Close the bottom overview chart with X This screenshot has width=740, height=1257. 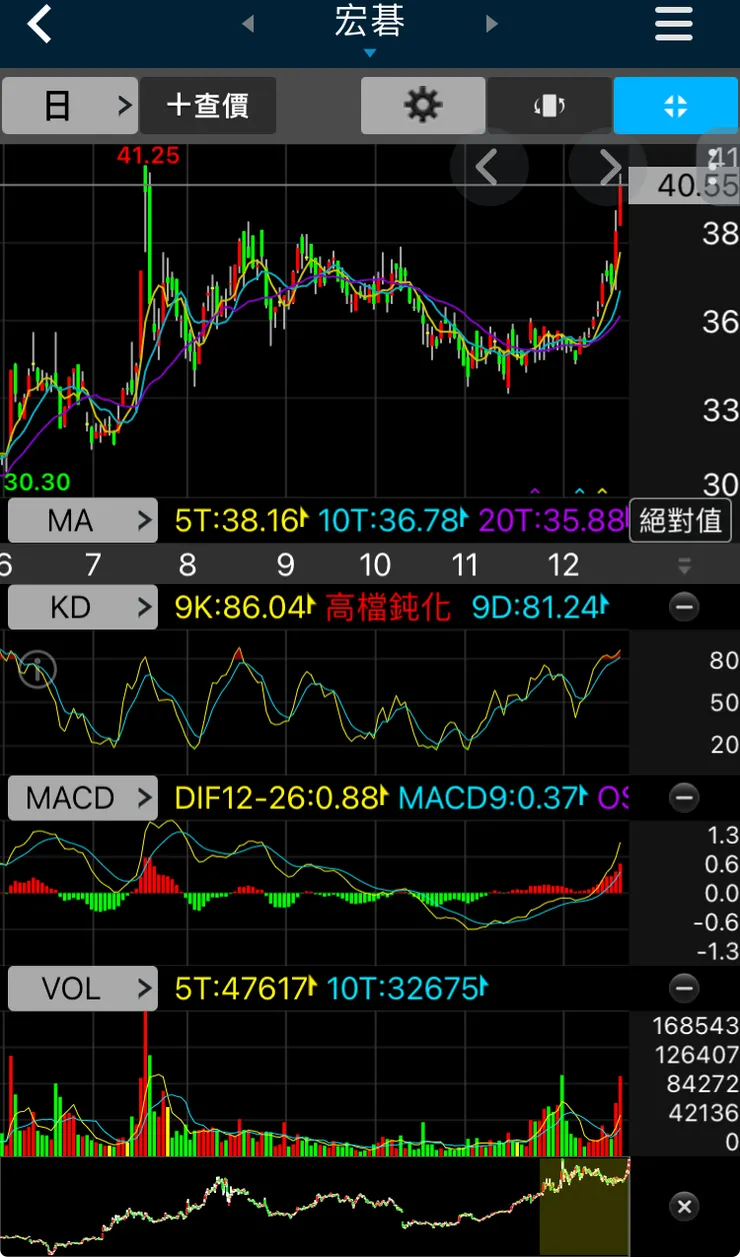(684, 1207)
